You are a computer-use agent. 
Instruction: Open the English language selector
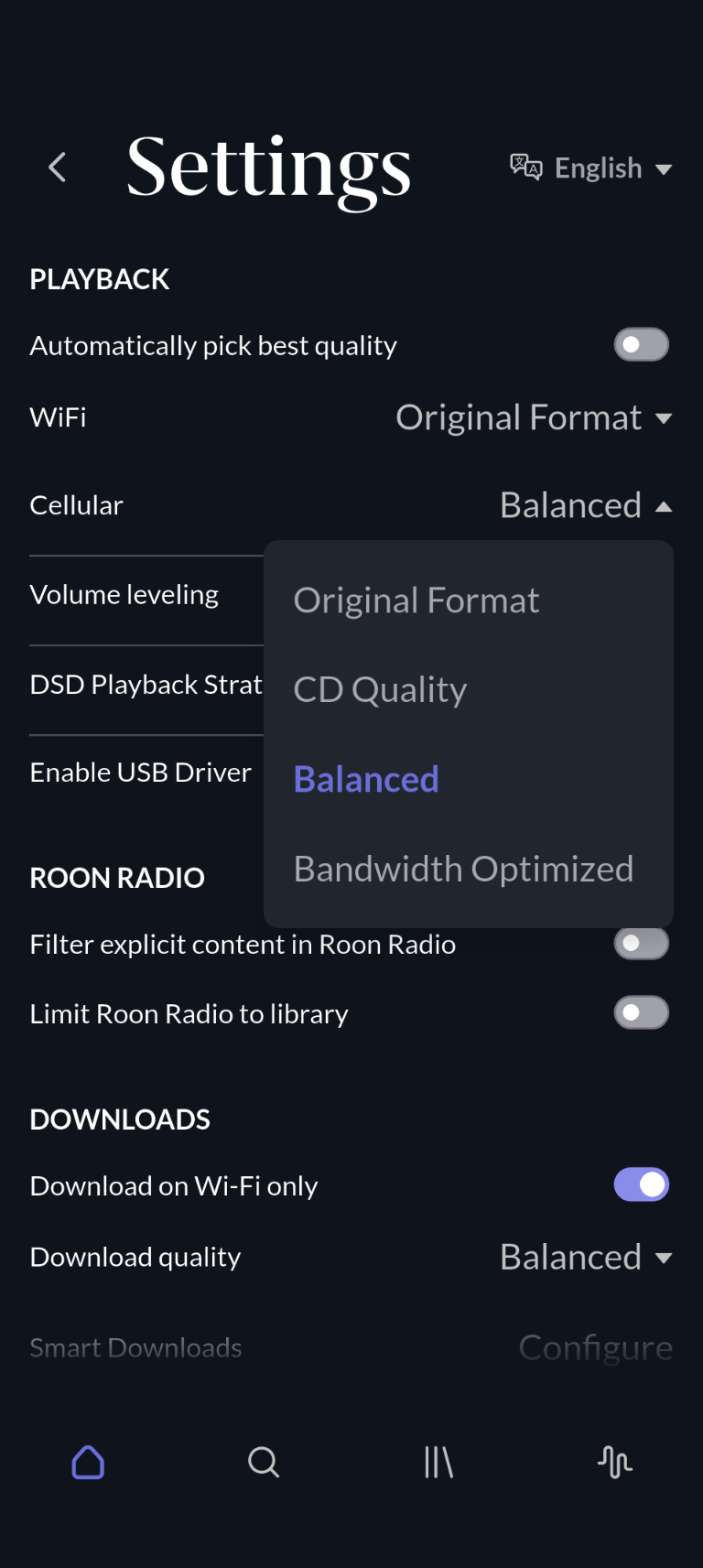pos(591,168)
